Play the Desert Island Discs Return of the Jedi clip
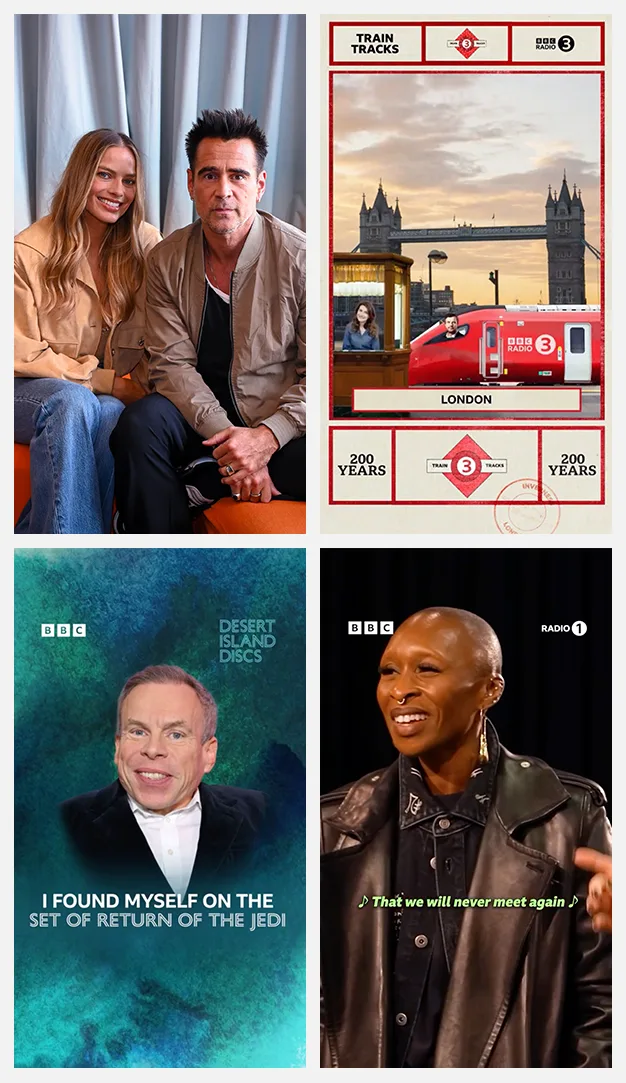The height and width of the screenshot is (1083, 626). [160, 807]
